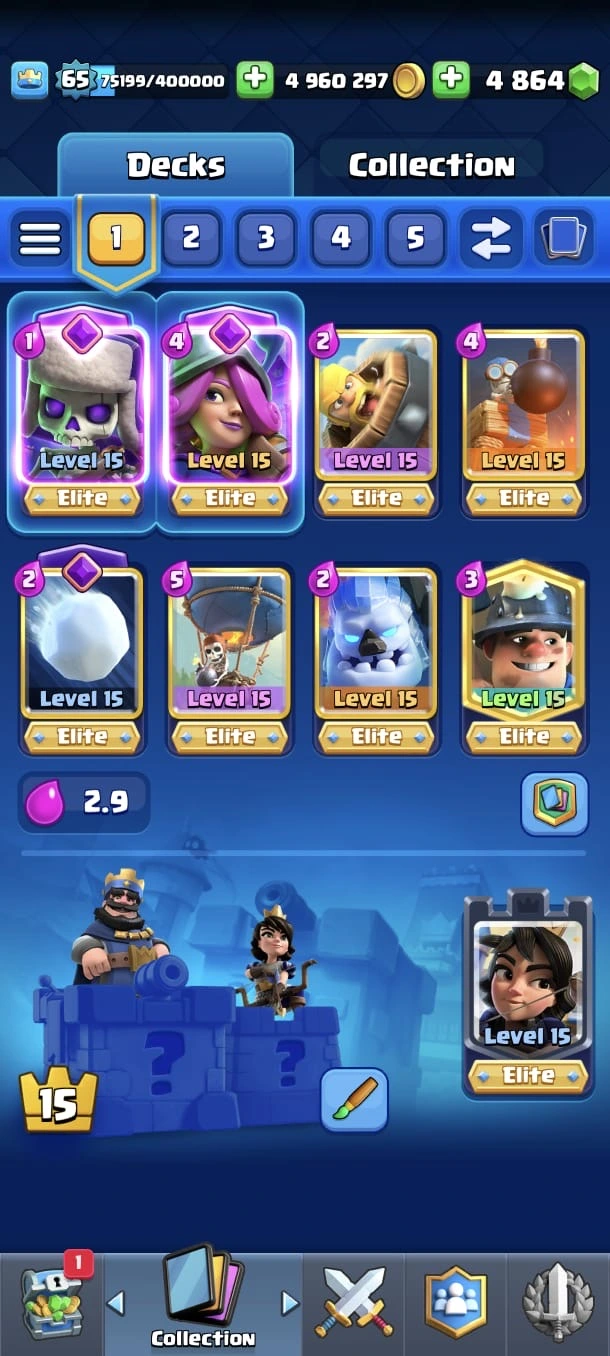610x1356 pixels.
Task: Open the shield card icon beside average elixir
Action: tap(553, 803)
